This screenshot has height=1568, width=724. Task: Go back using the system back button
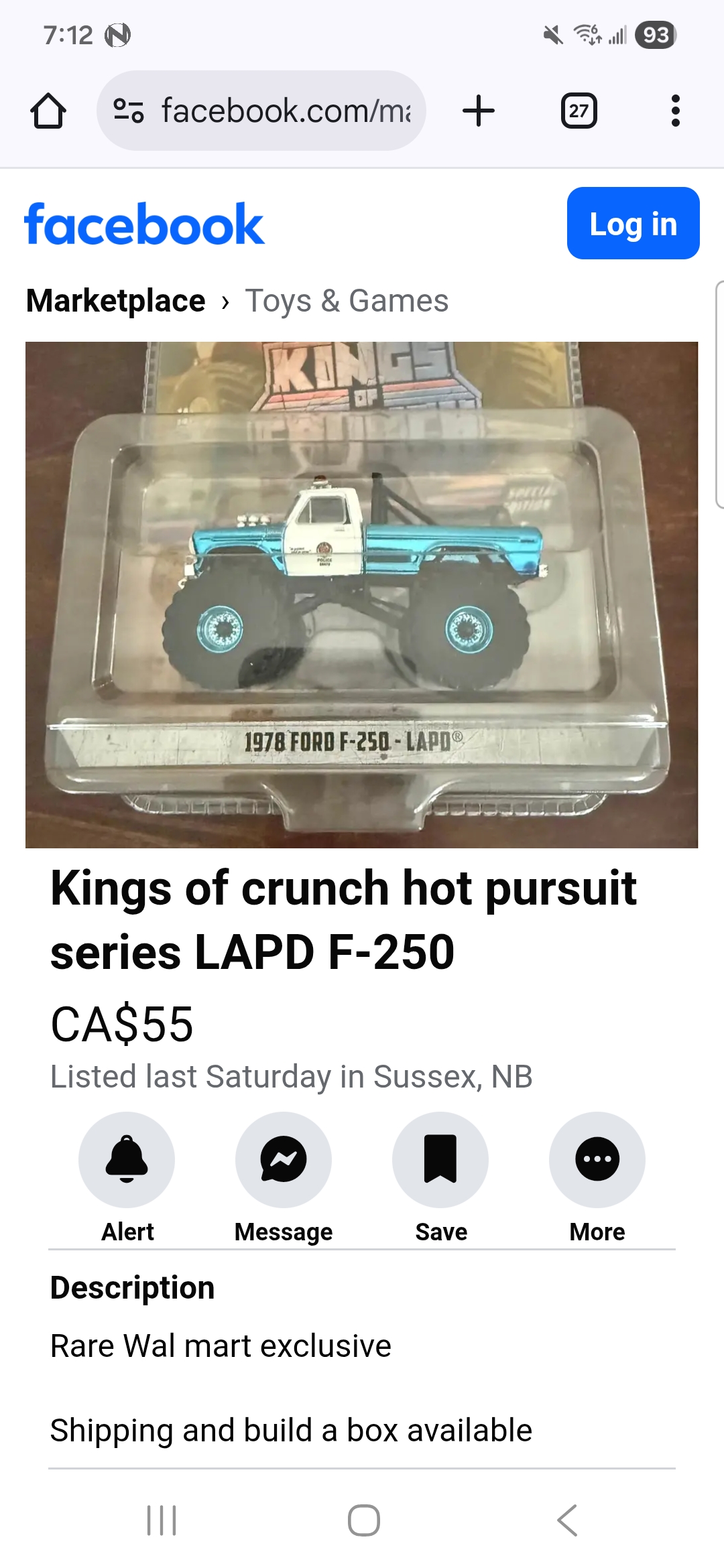pyautogui.click(x=567, y=1520)
